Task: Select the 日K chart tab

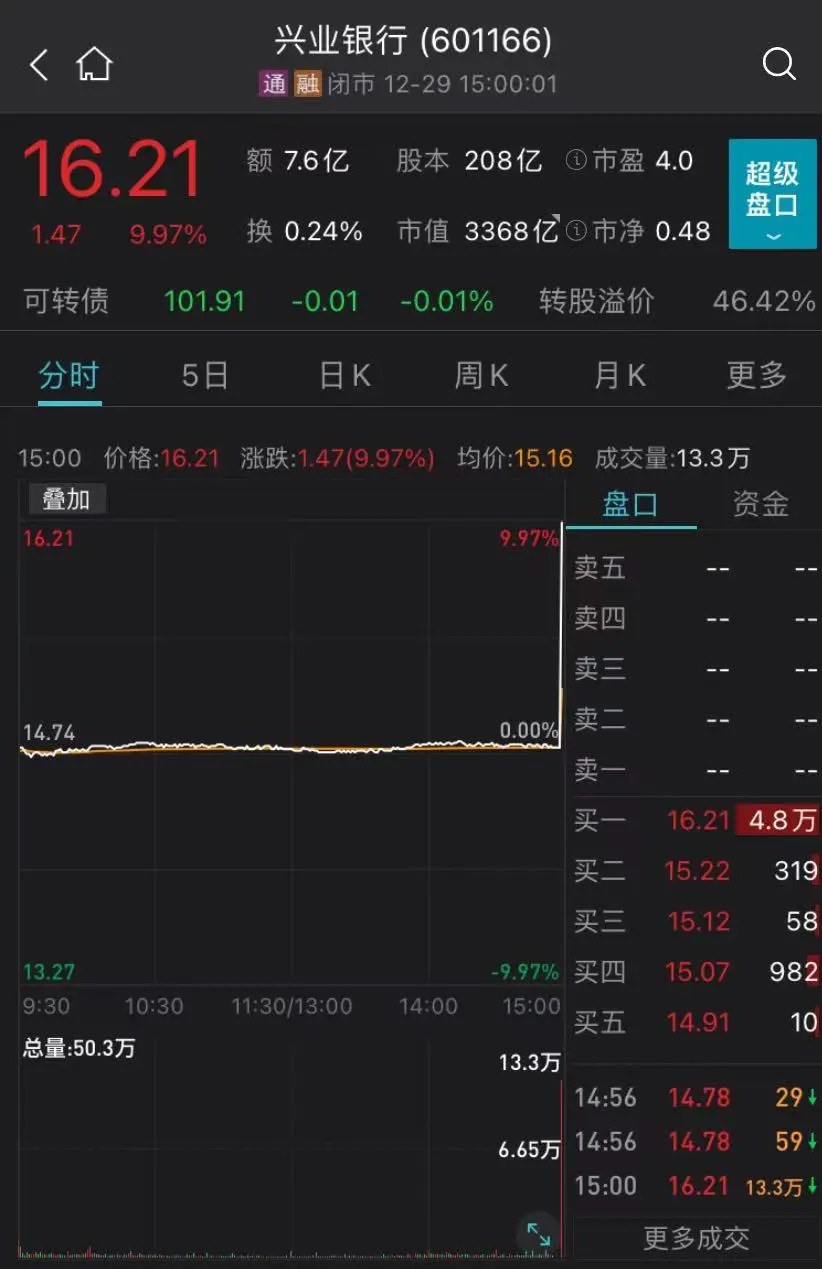Action: [x=344, y=376]
